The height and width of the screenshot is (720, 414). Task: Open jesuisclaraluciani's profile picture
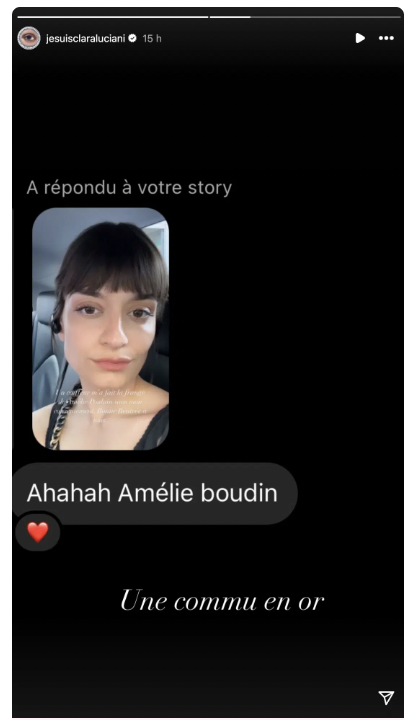point(29,38)
